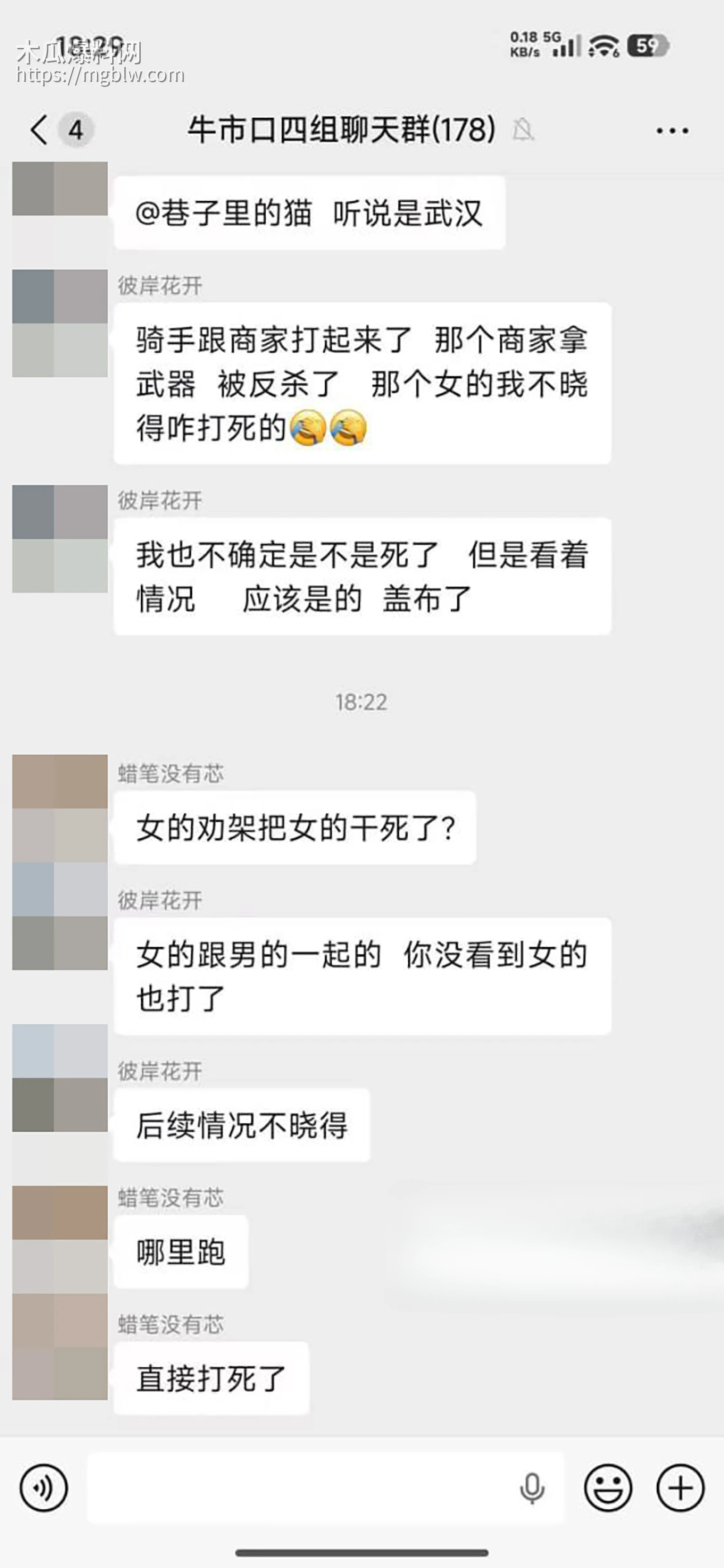Tap the back arrow to exit the chat
The width and height of the screenshot is (724, 1568).
(37, 130)
